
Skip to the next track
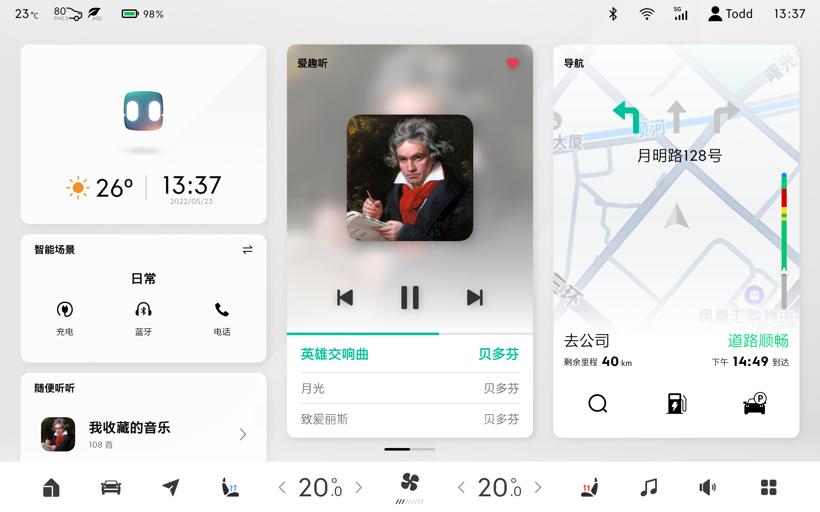tap(475, 297)
